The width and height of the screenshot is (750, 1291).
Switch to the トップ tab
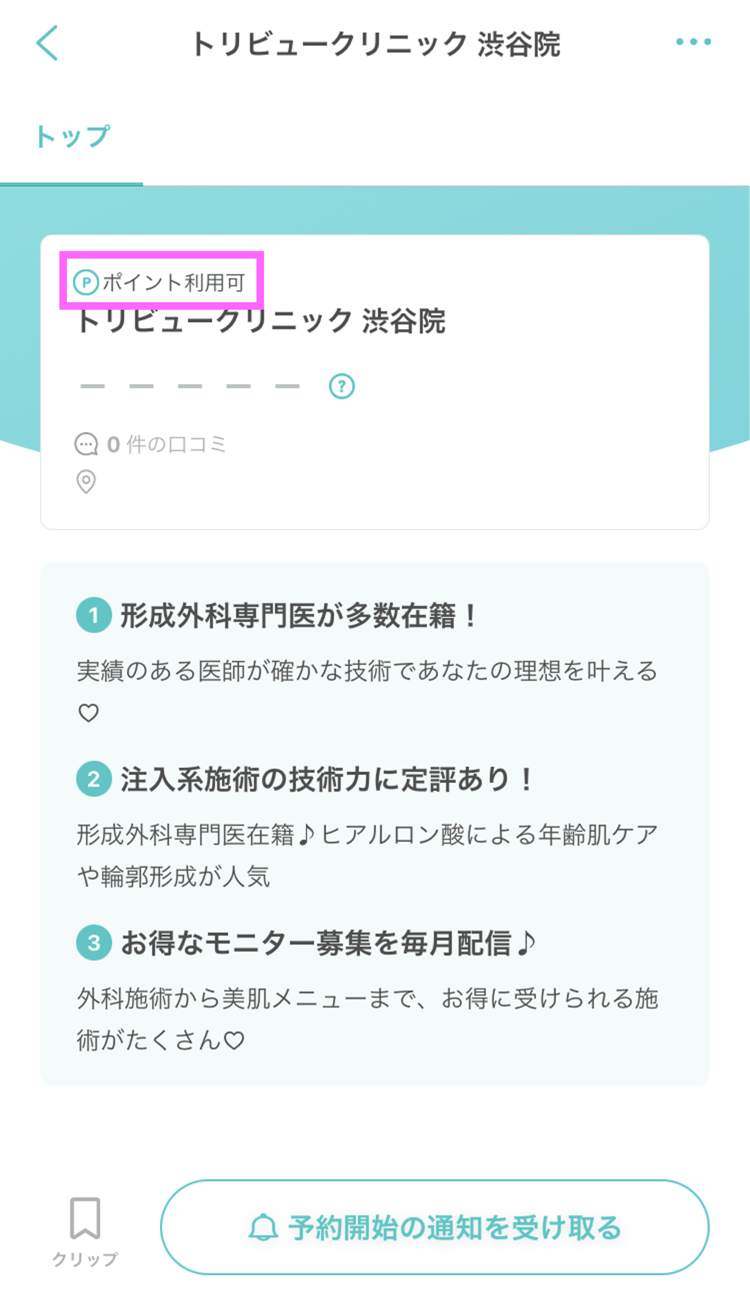[71, 137]
